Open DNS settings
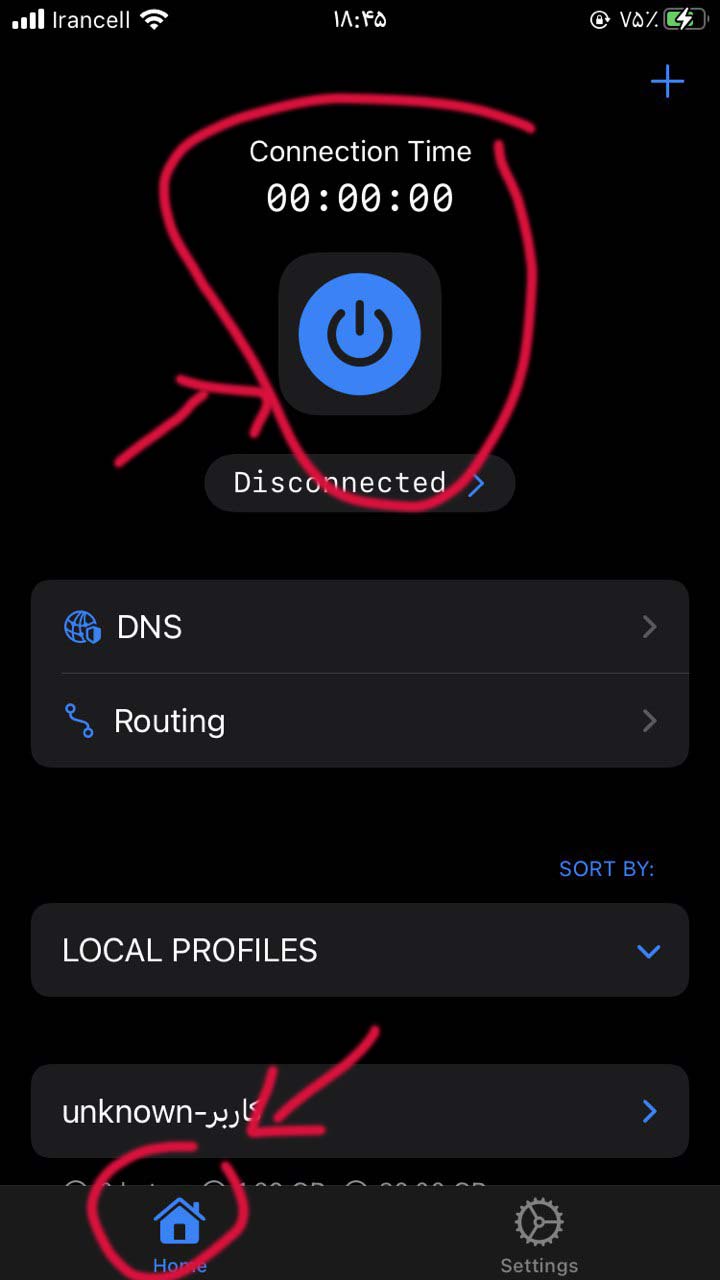720x1280 pixels. 360,627
